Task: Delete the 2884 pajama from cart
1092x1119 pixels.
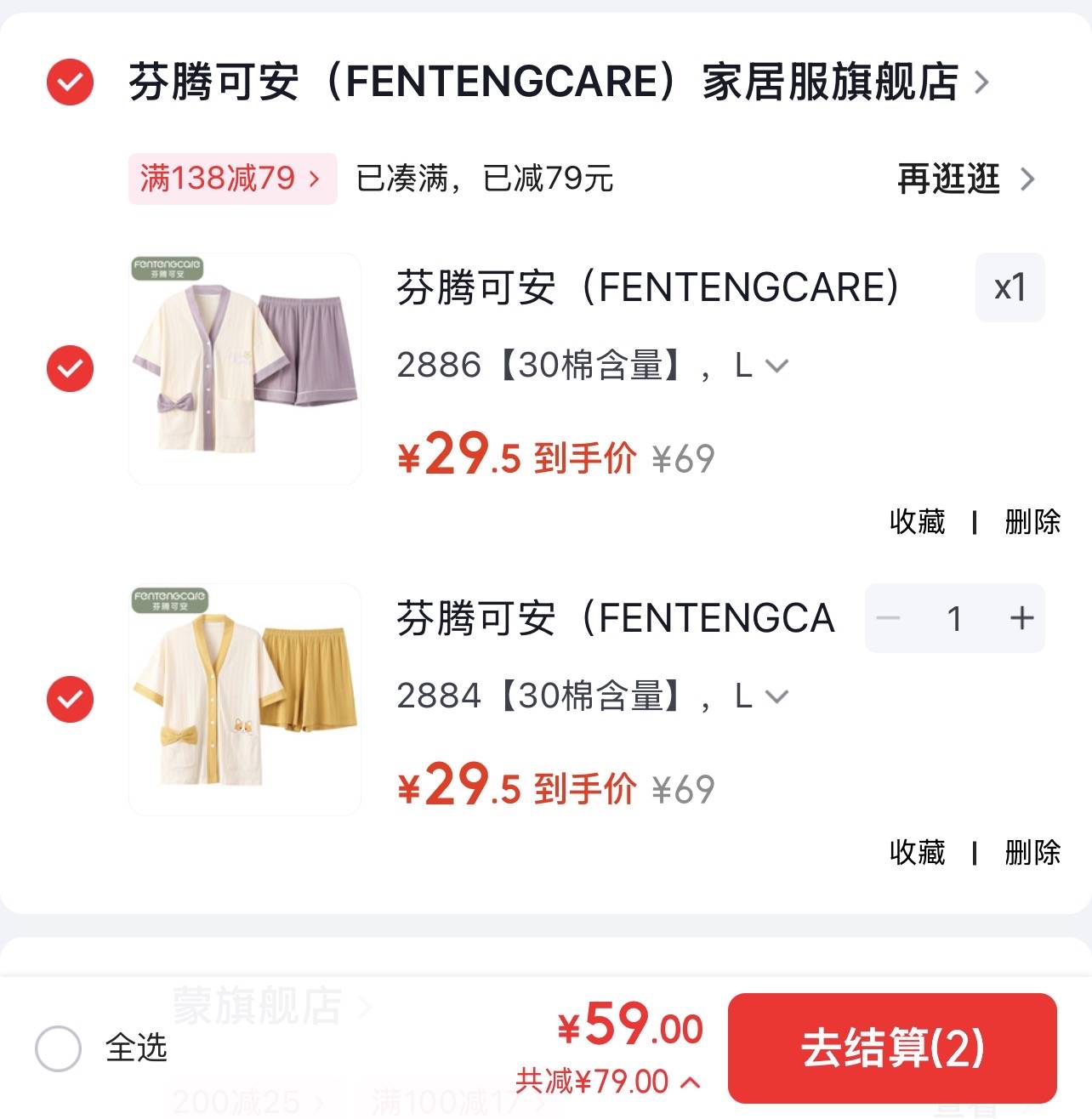Action: [1032, 852]
